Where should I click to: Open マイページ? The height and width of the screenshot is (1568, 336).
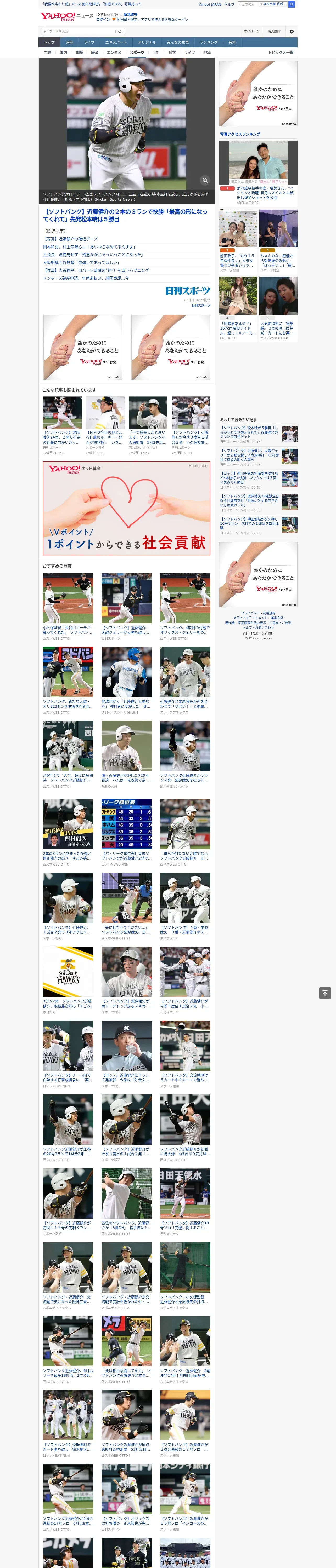(x=252, y=32)
